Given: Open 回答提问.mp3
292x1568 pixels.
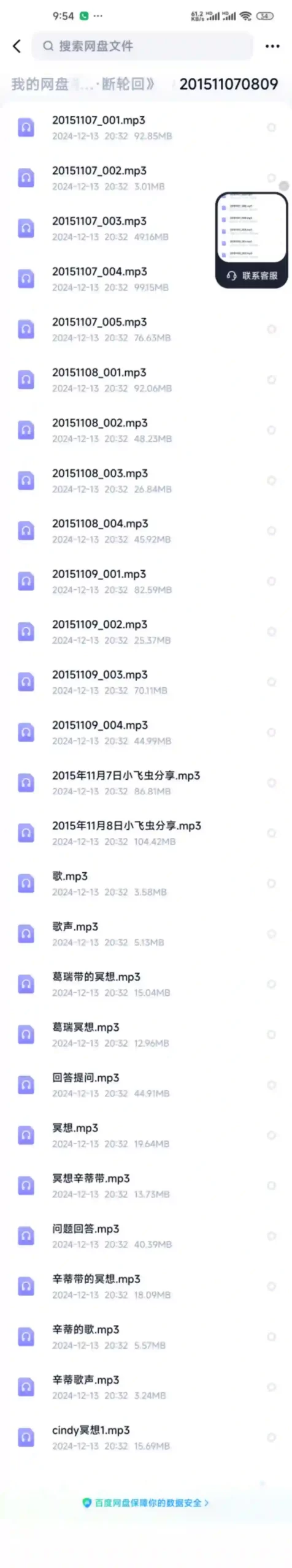Looking at the screenshot, I should coord(146,1085).
